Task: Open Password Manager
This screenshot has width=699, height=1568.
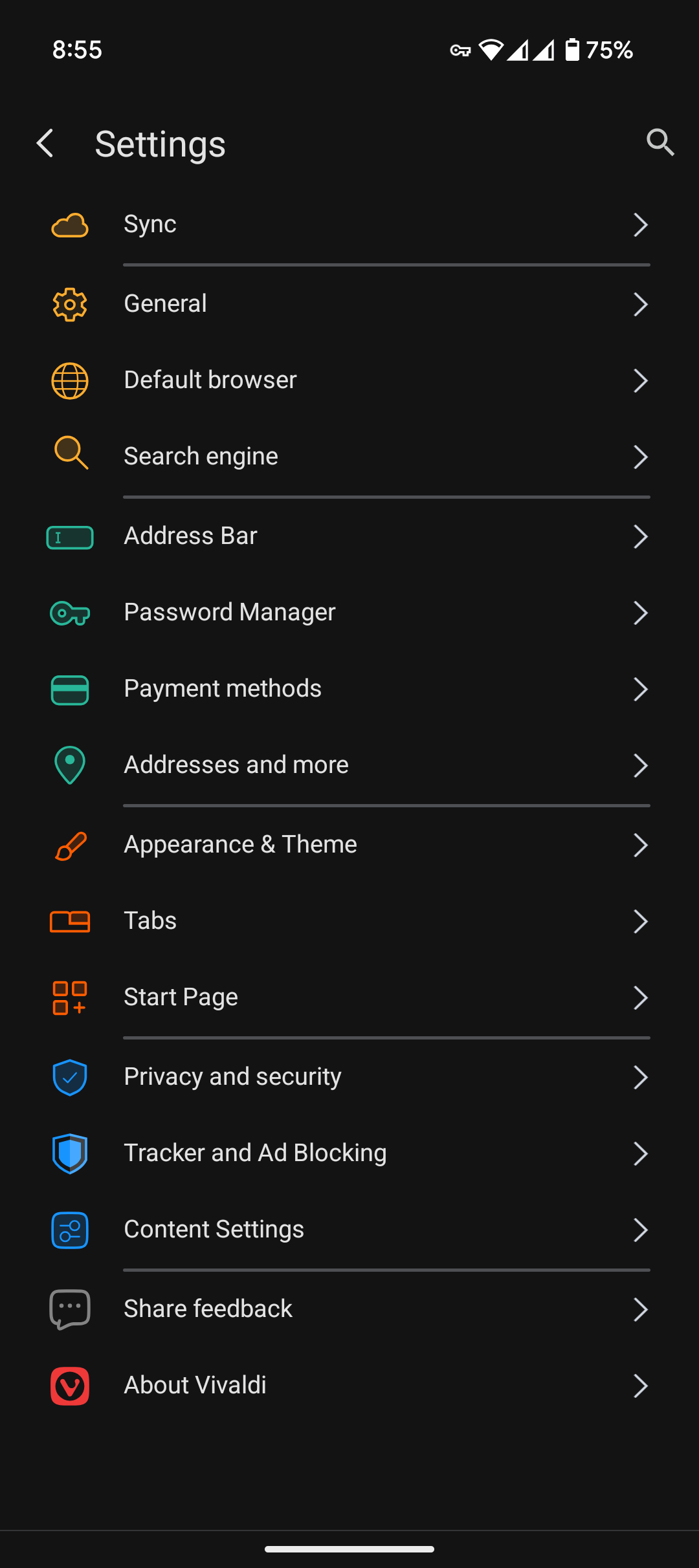Action: [x=349, y=613]
